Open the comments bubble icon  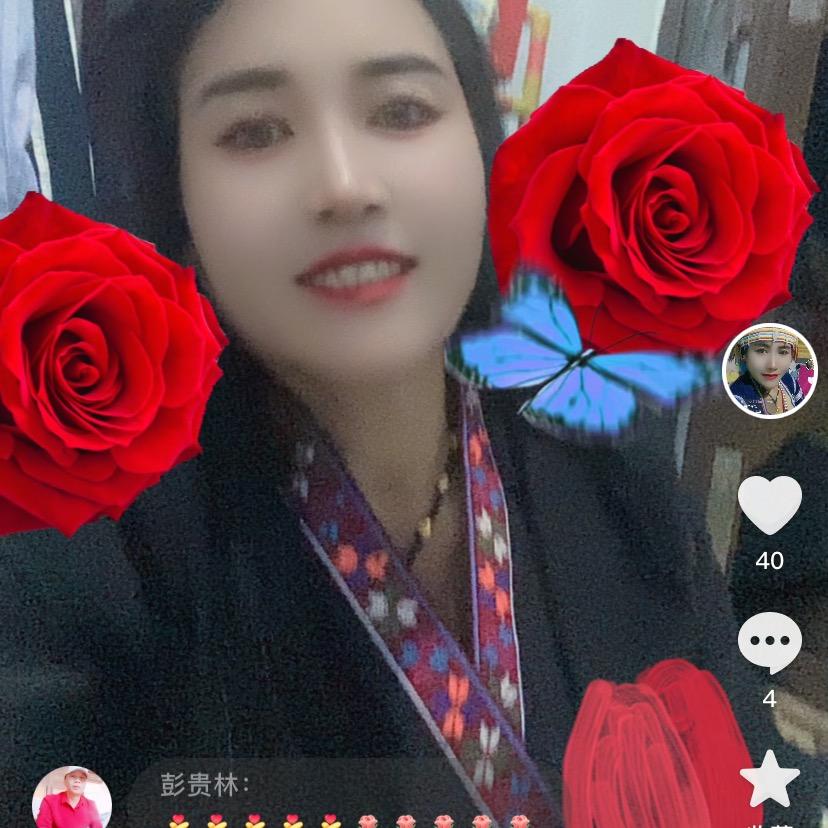(x=769, y=643)
